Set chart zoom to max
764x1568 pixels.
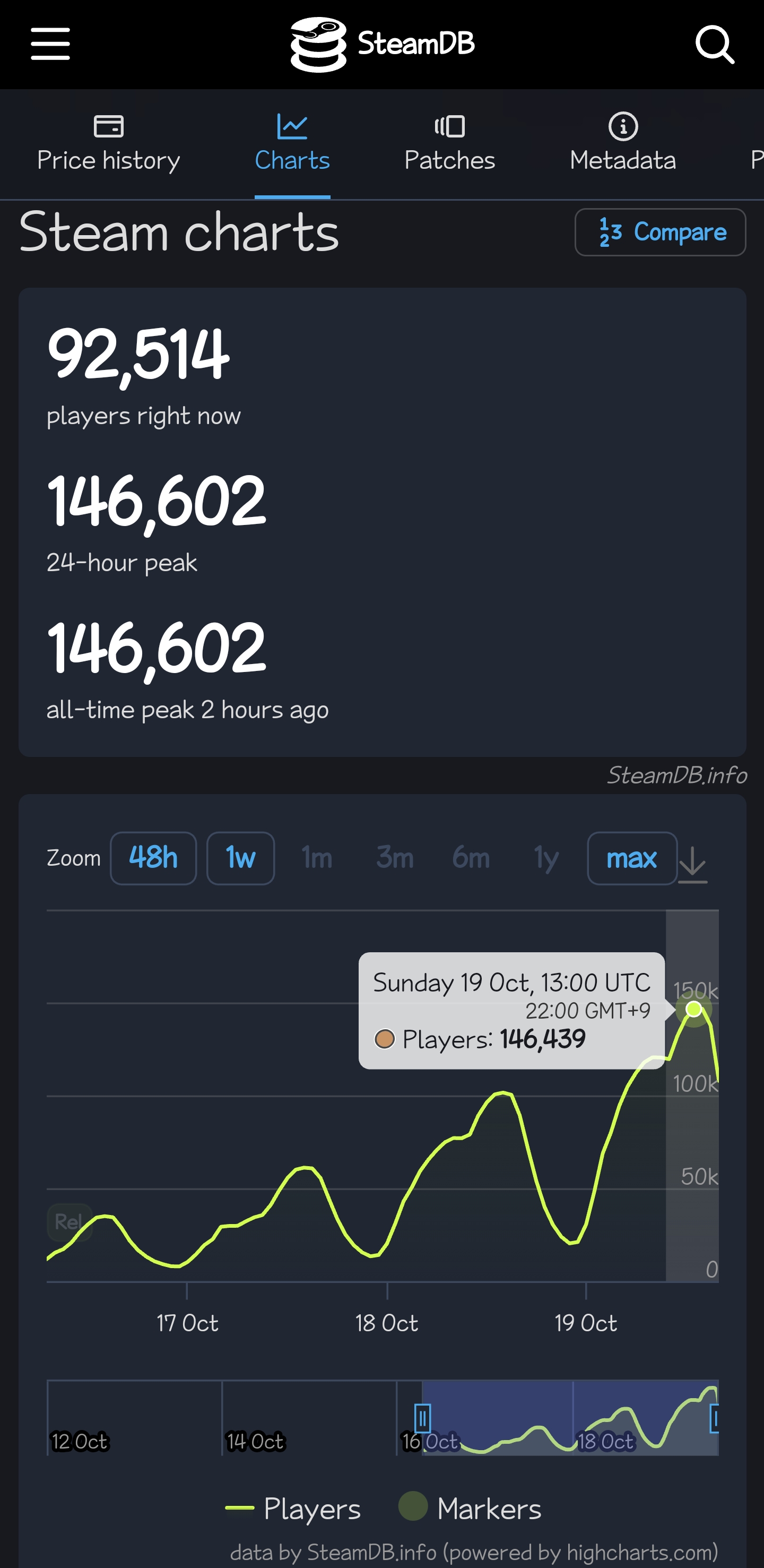tap(631, 858)
